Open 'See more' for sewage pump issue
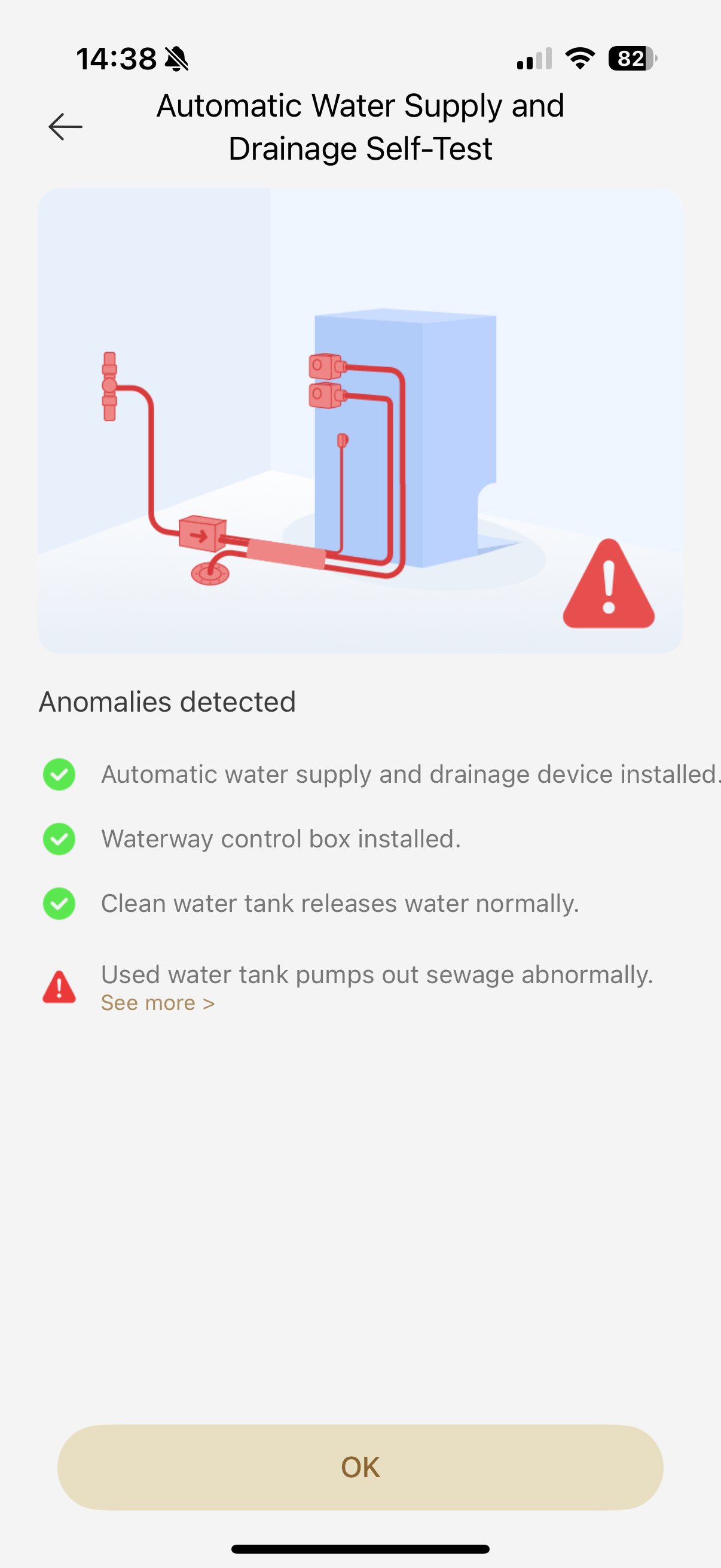This screenshot has width=721, height=1568. tap(158, 1003)
